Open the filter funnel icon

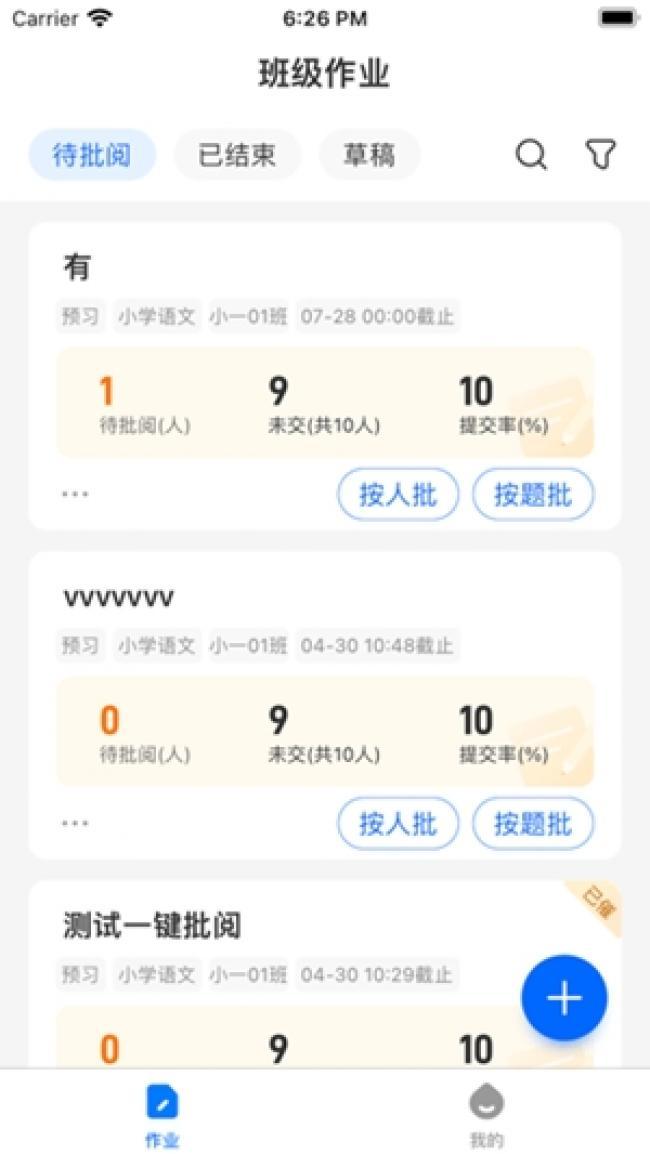pos(600,155)
